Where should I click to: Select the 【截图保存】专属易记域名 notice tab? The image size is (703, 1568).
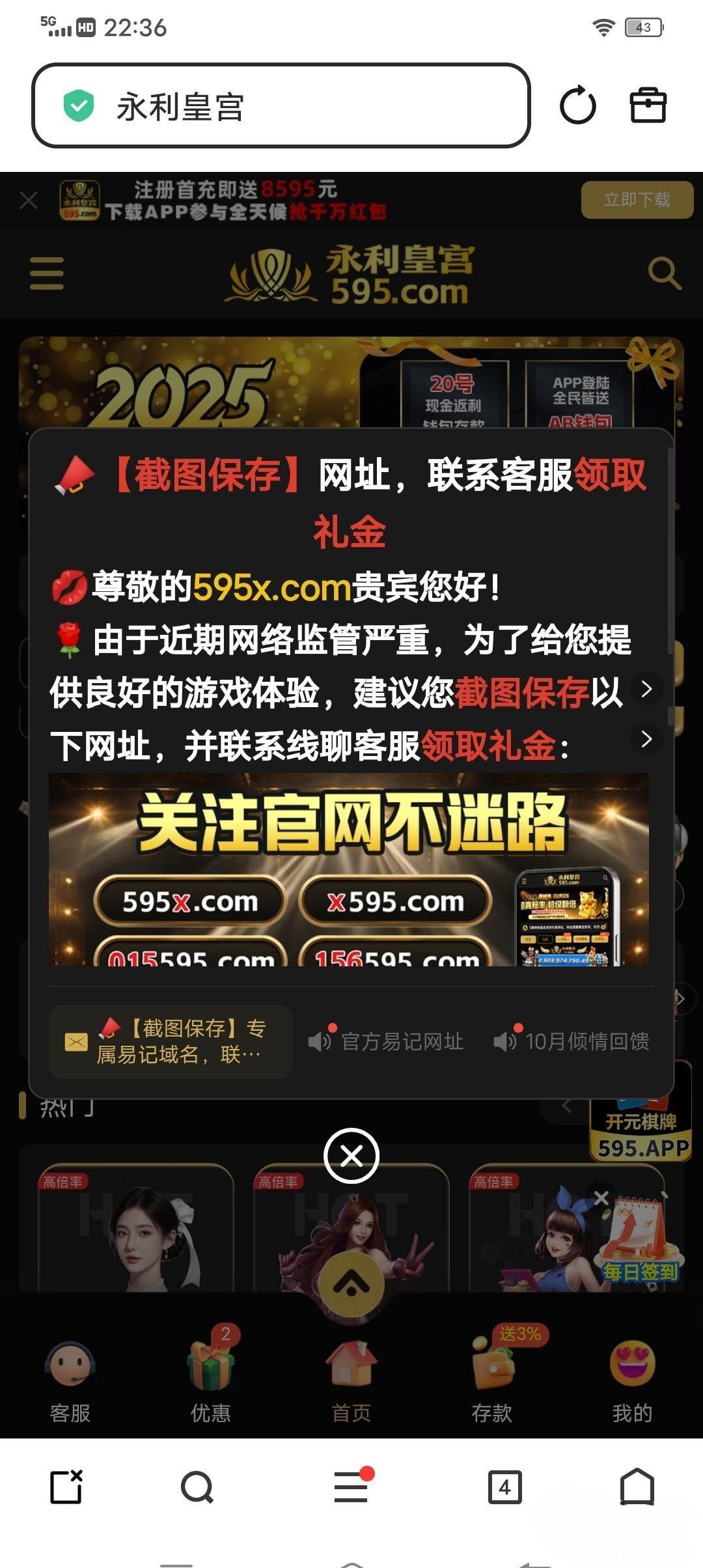(171, 1041)
